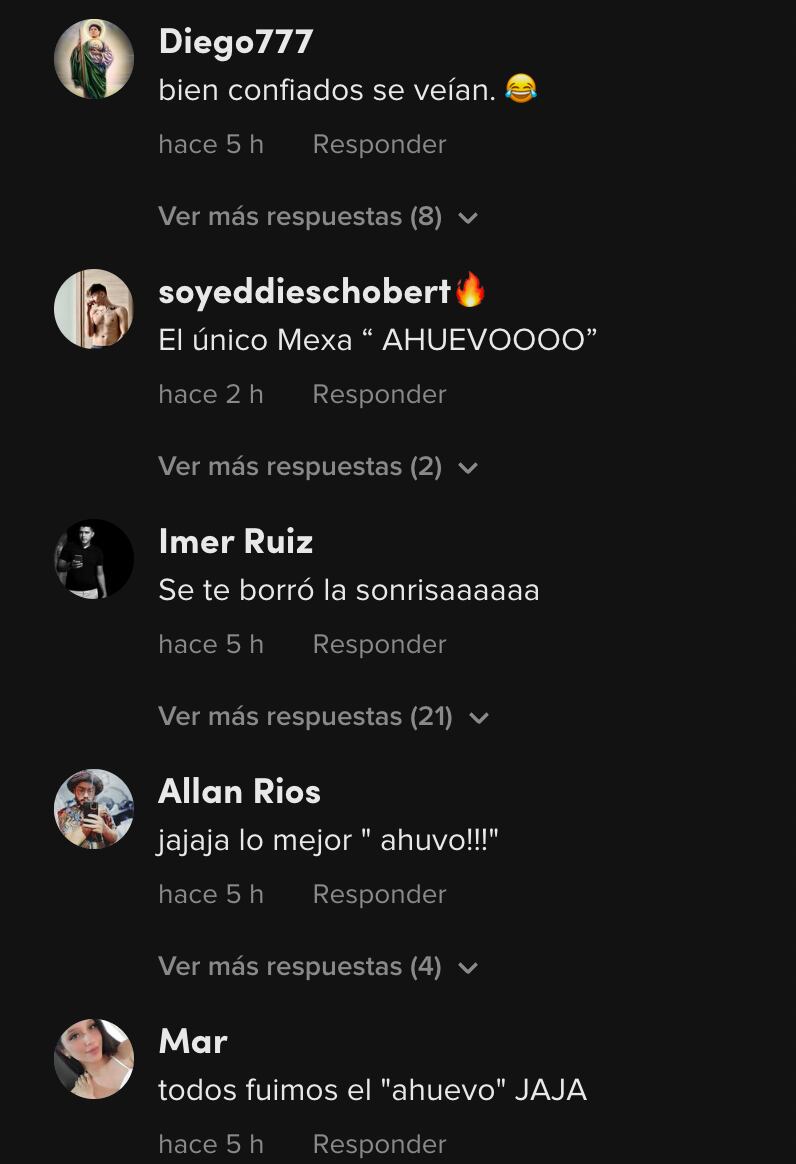Expand the 8 replies under Diego777's comment

pos(317,217)
